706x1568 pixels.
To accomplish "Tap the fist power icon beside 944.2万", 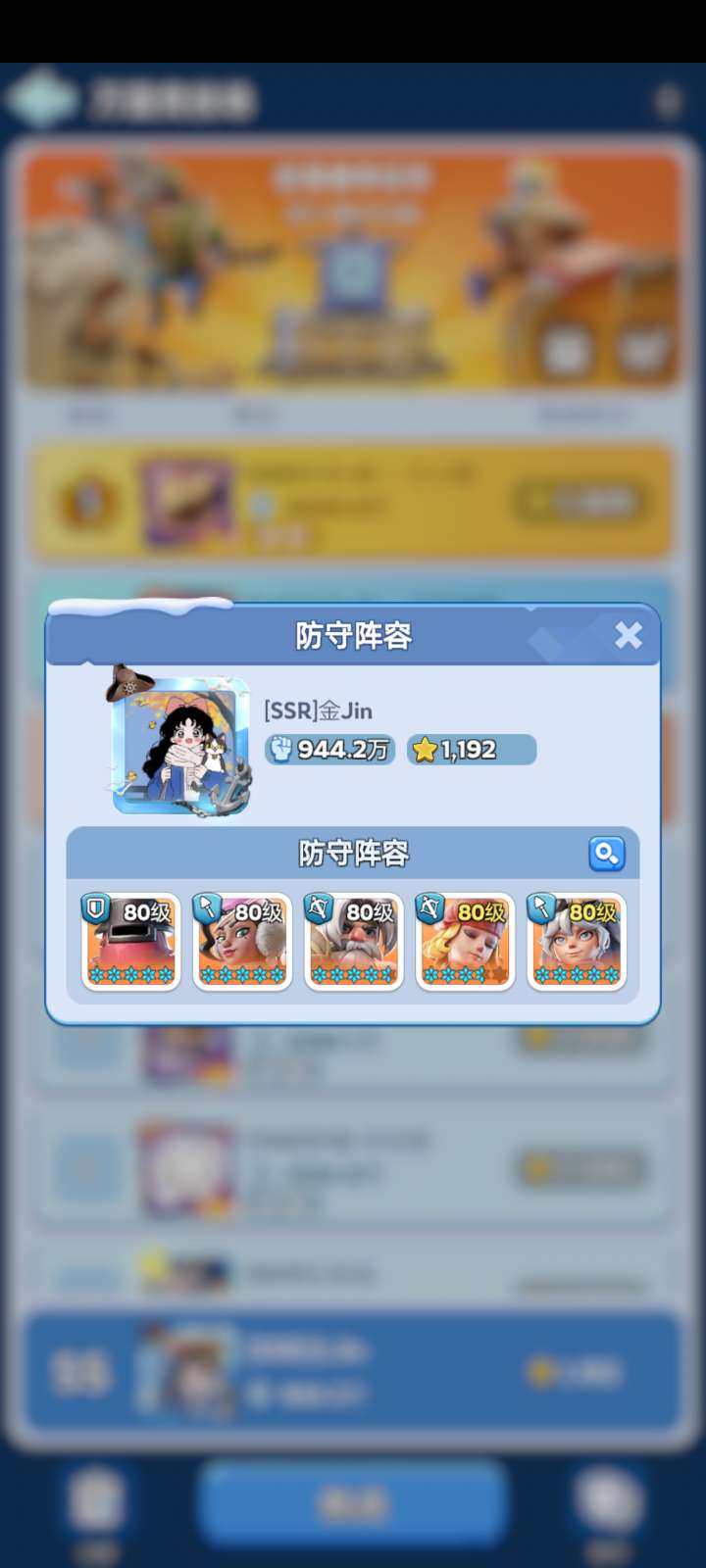I will [283, 750].
